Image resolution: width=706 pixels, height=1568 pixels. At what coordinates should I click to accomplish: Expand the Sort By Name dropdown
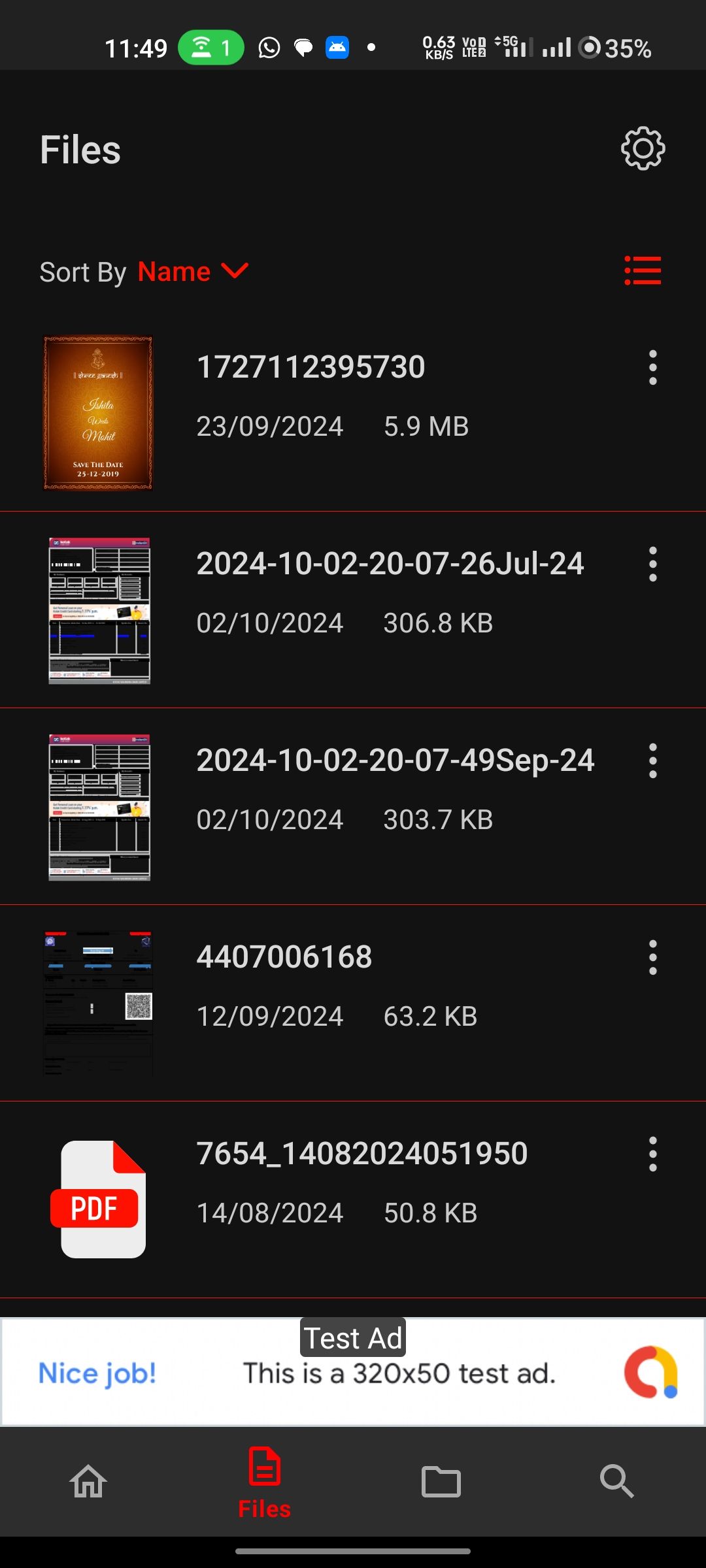tap(192, 272)
